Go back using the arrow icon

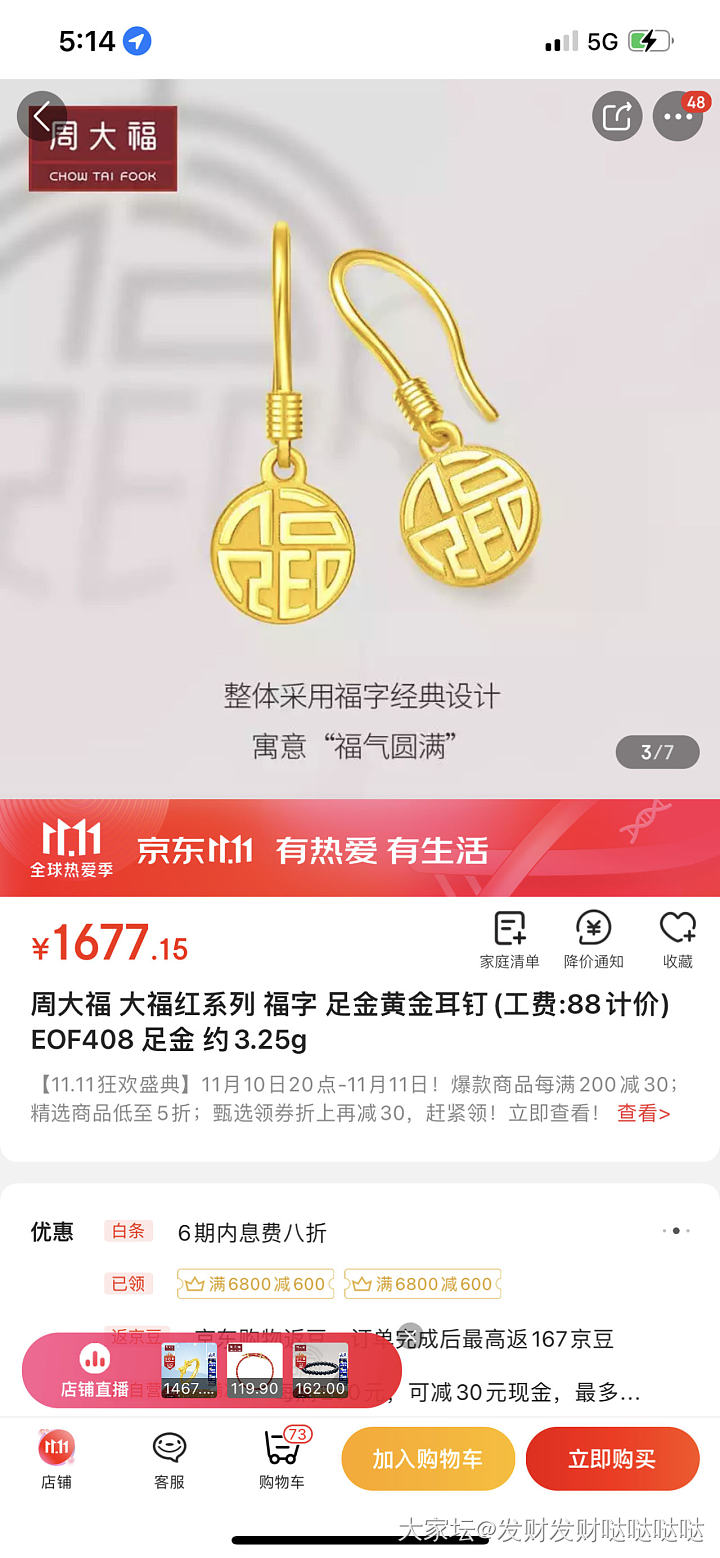click(41, 117)
